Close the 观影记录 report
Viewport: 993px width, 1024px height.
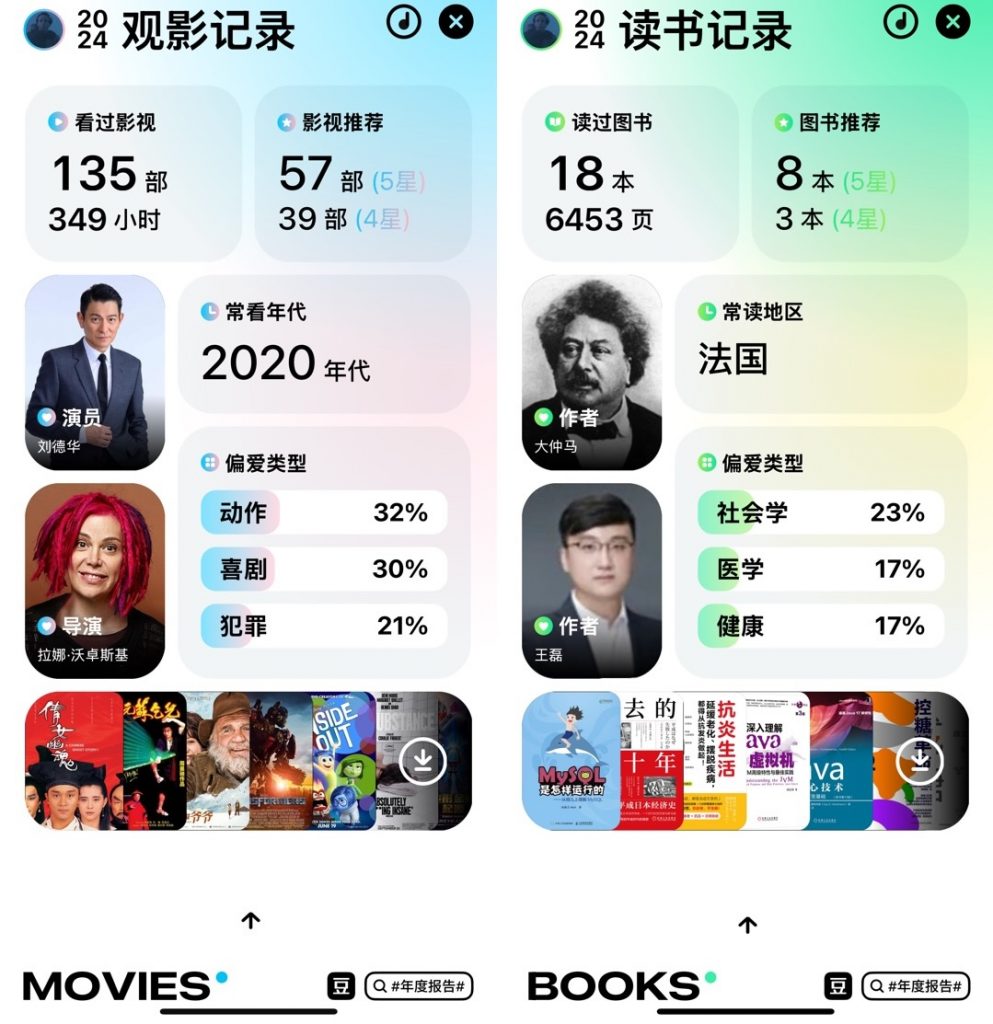click(456, 22)
